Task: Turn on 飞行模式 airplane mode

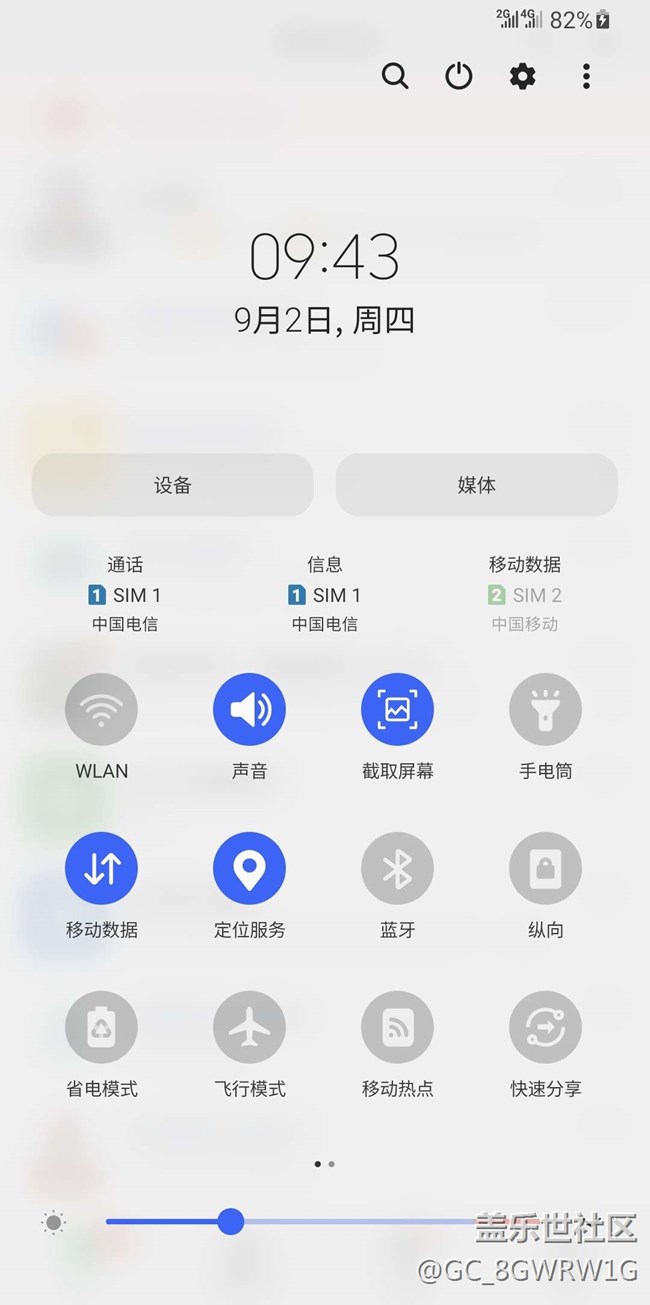Action: [249, 1027]
